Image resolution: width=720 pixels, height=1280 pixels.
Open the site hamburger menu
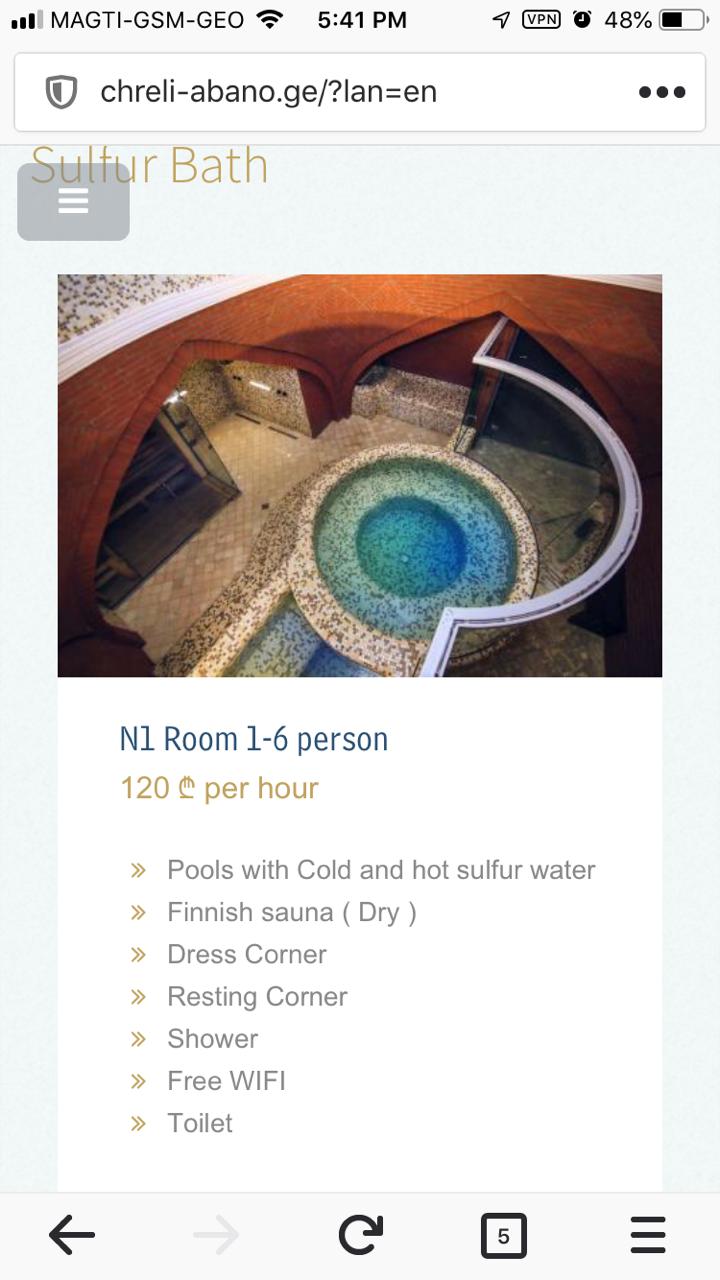[73, 202]
